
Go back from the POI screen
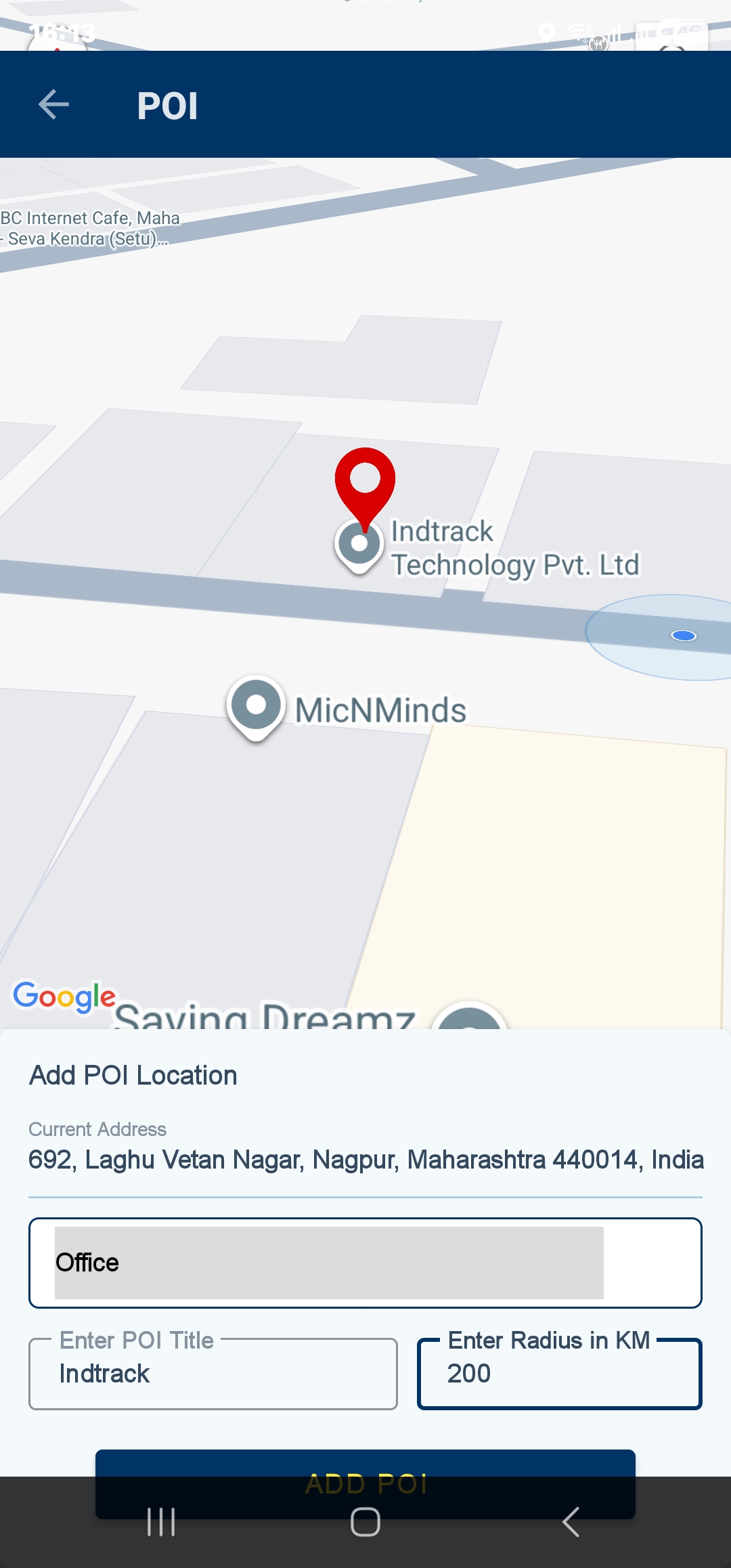pyautogui.click(x=54, y=105)
